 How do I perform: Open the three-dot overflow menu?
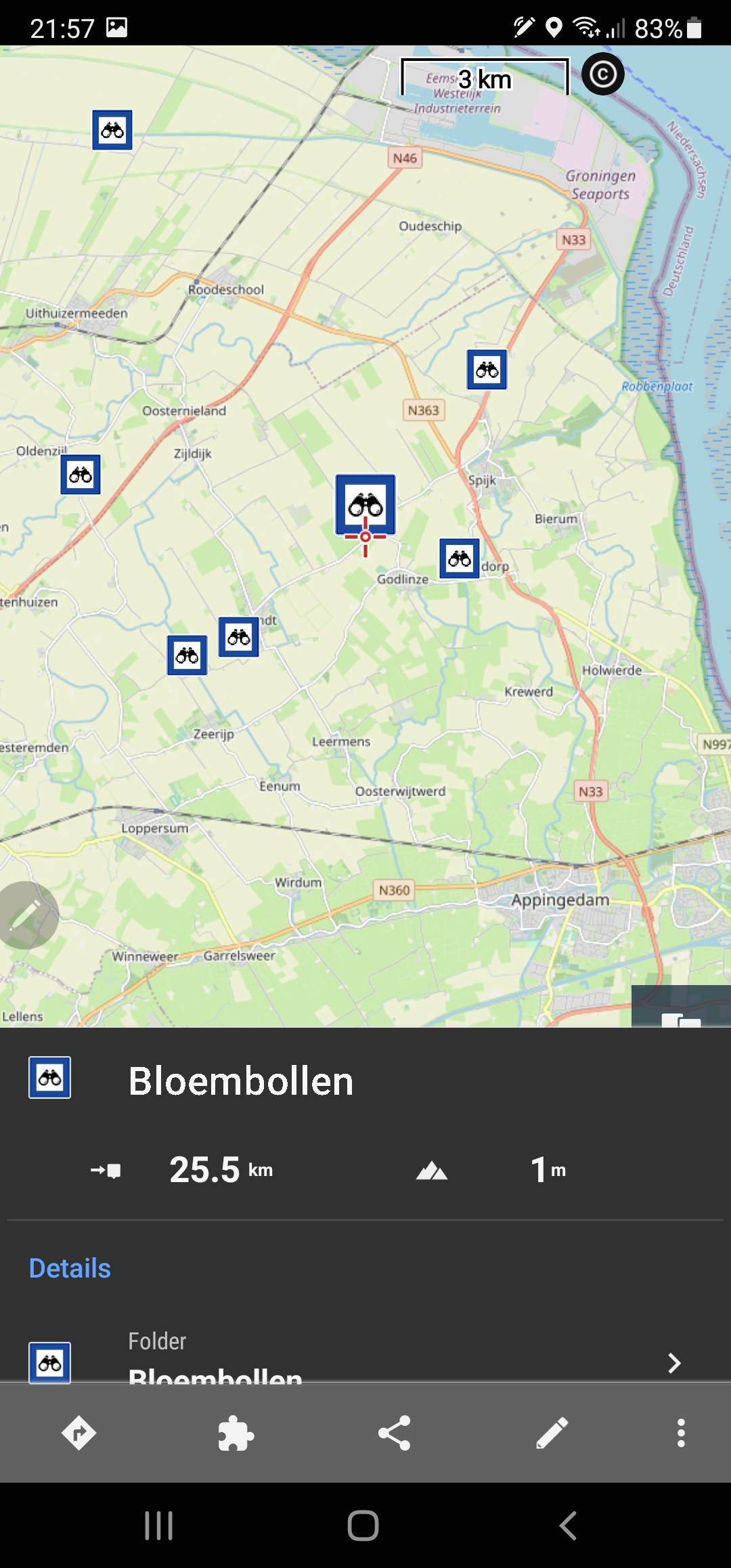681,1433
